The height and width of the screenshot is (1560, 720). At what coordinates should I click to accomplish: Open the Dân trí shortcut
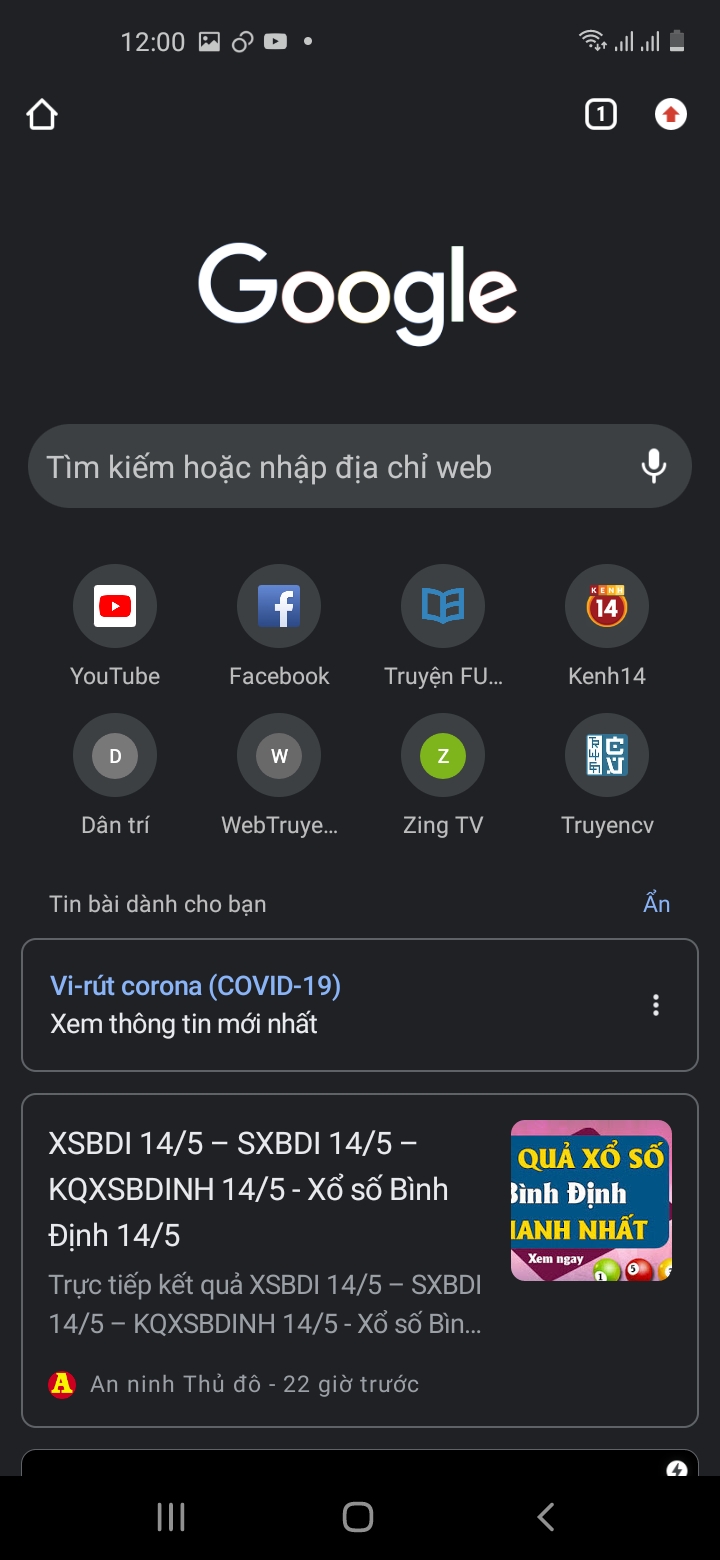(x=115, y=756)
